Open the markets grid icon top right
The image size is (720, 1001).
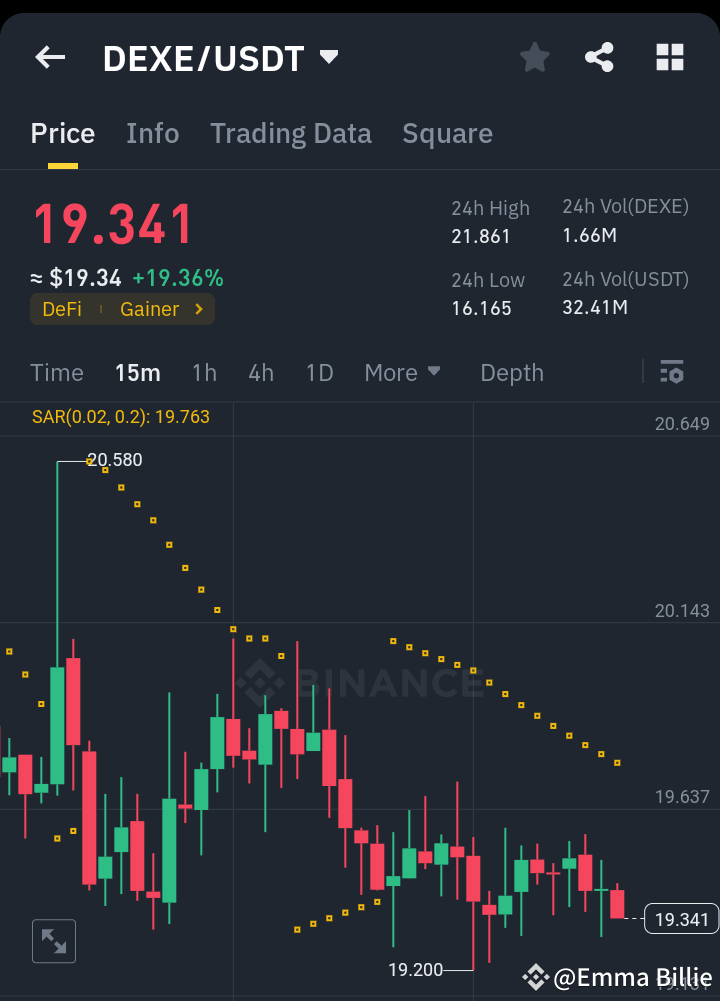669,57
